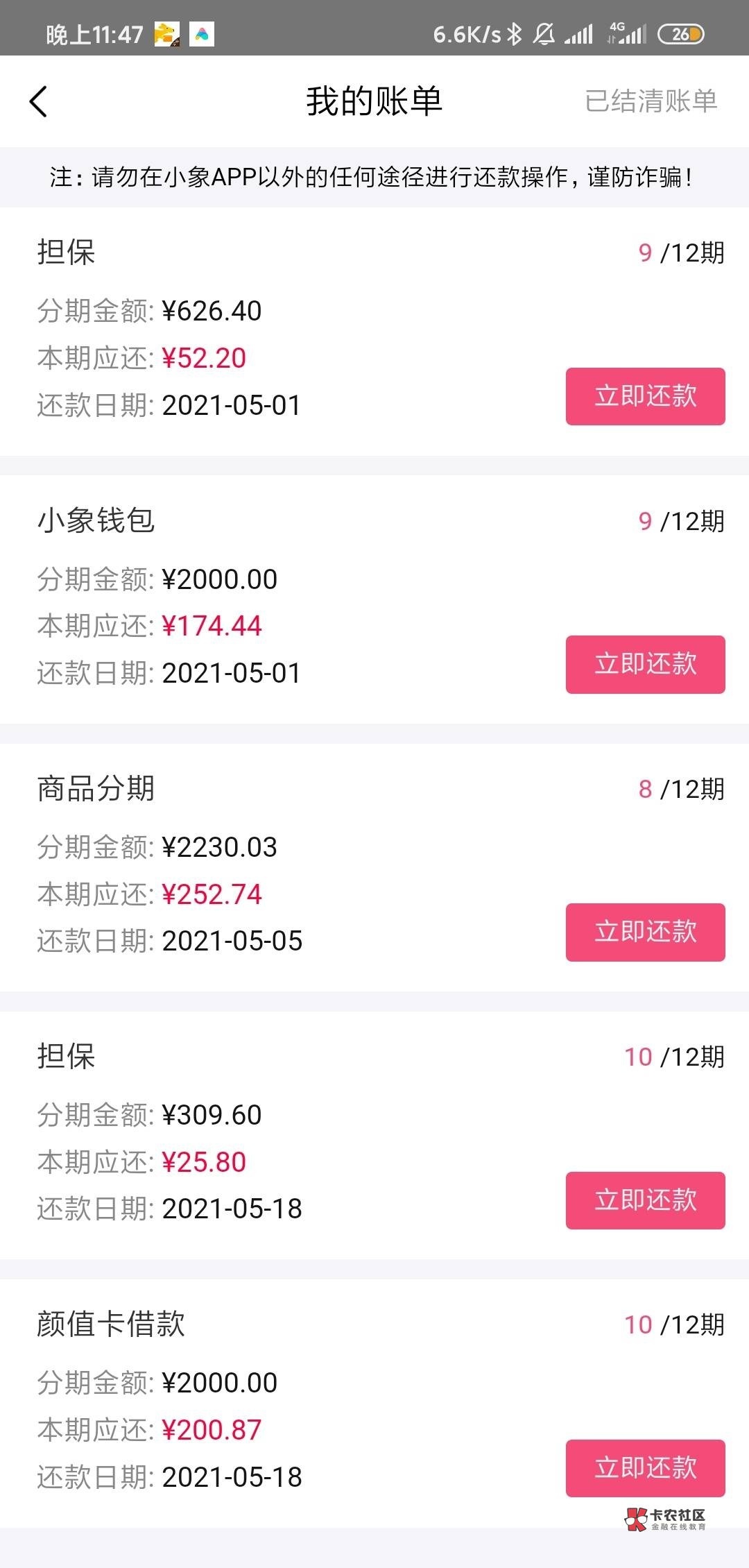The image size is (749, 1568).
Task: Repay the ¥309.60 担保 bill now
Action: tap(645, 1200)
